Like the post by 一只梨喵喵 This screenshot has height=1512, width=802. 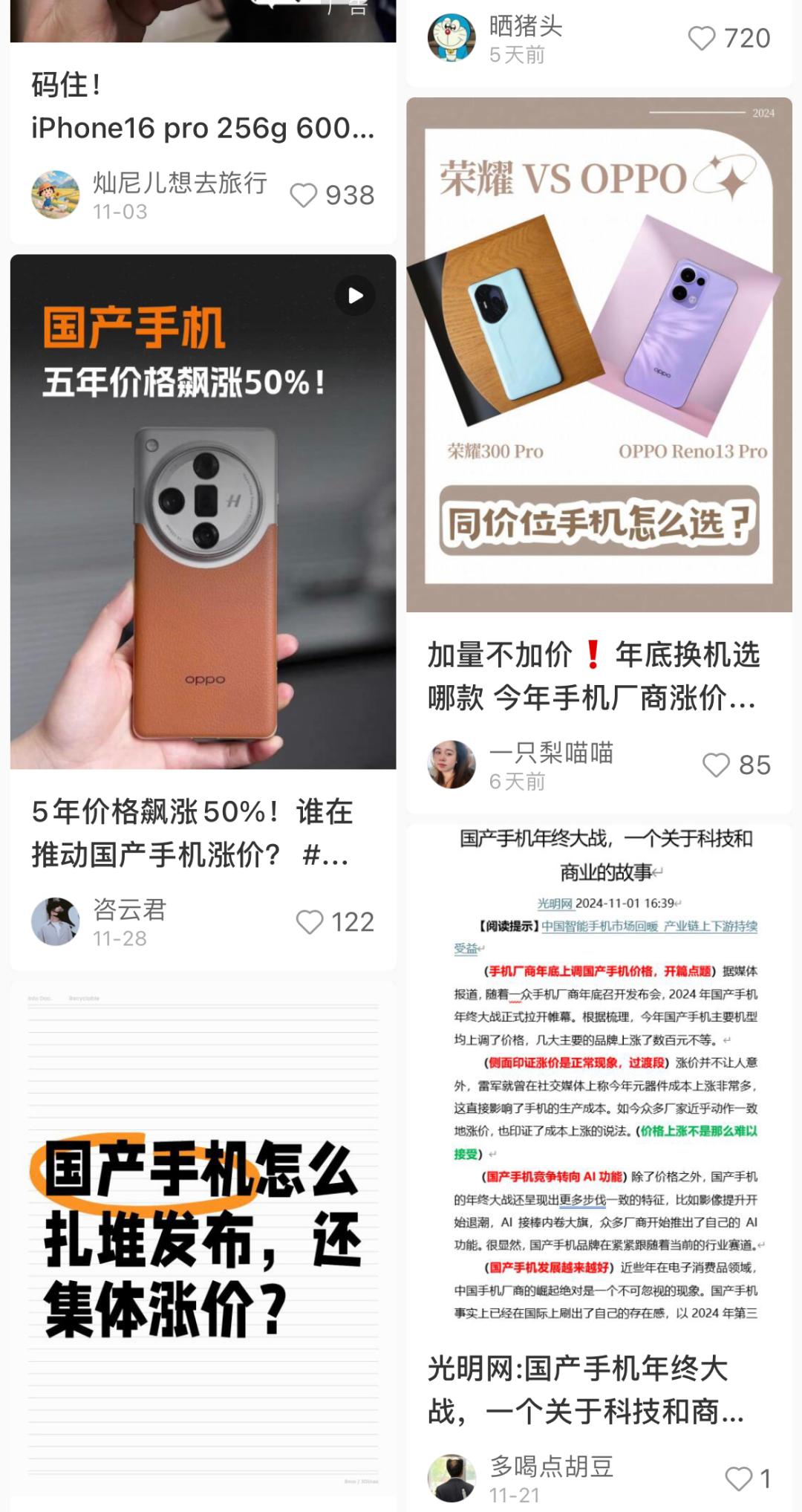coord(717,765)
